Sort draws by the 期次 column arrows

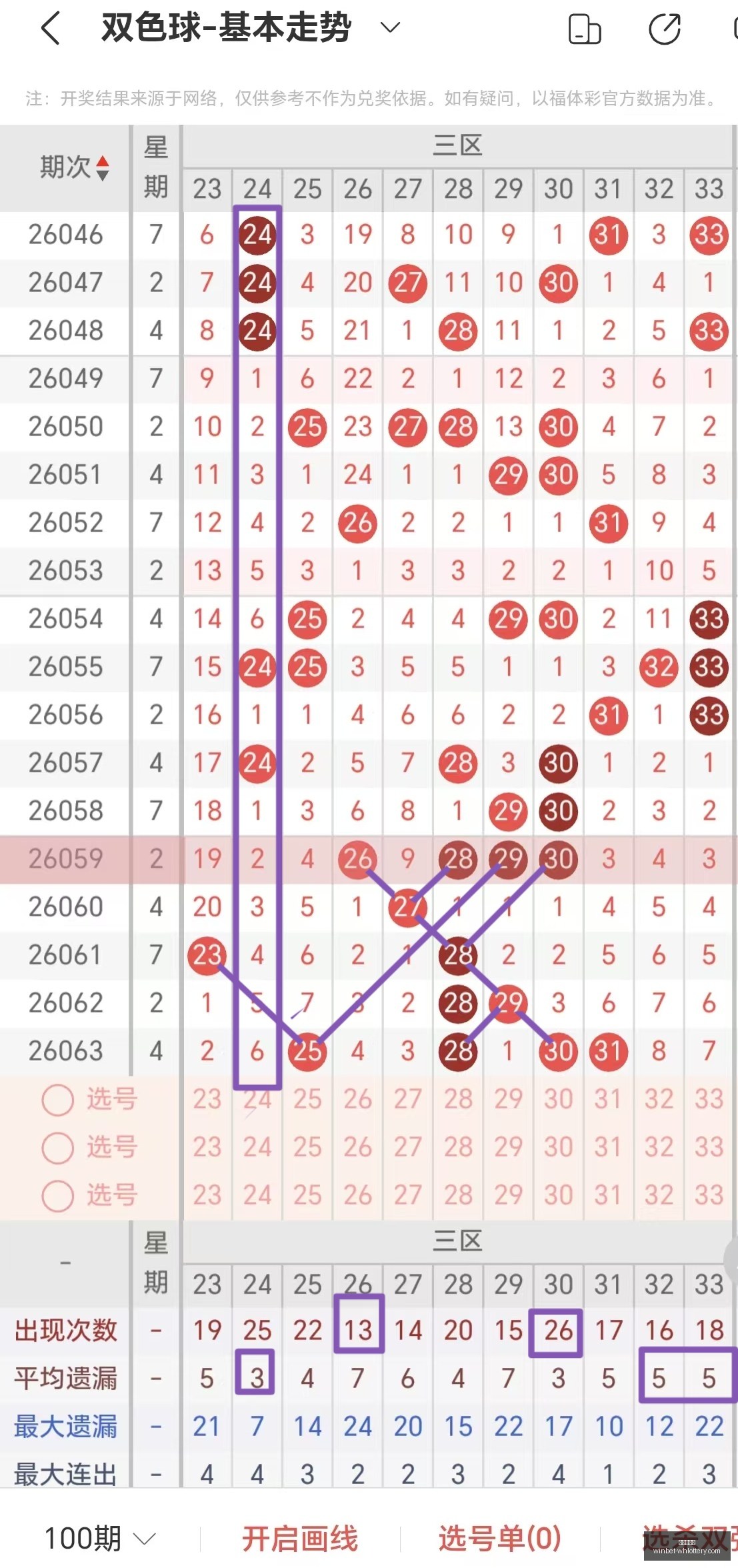coord(102,167)
